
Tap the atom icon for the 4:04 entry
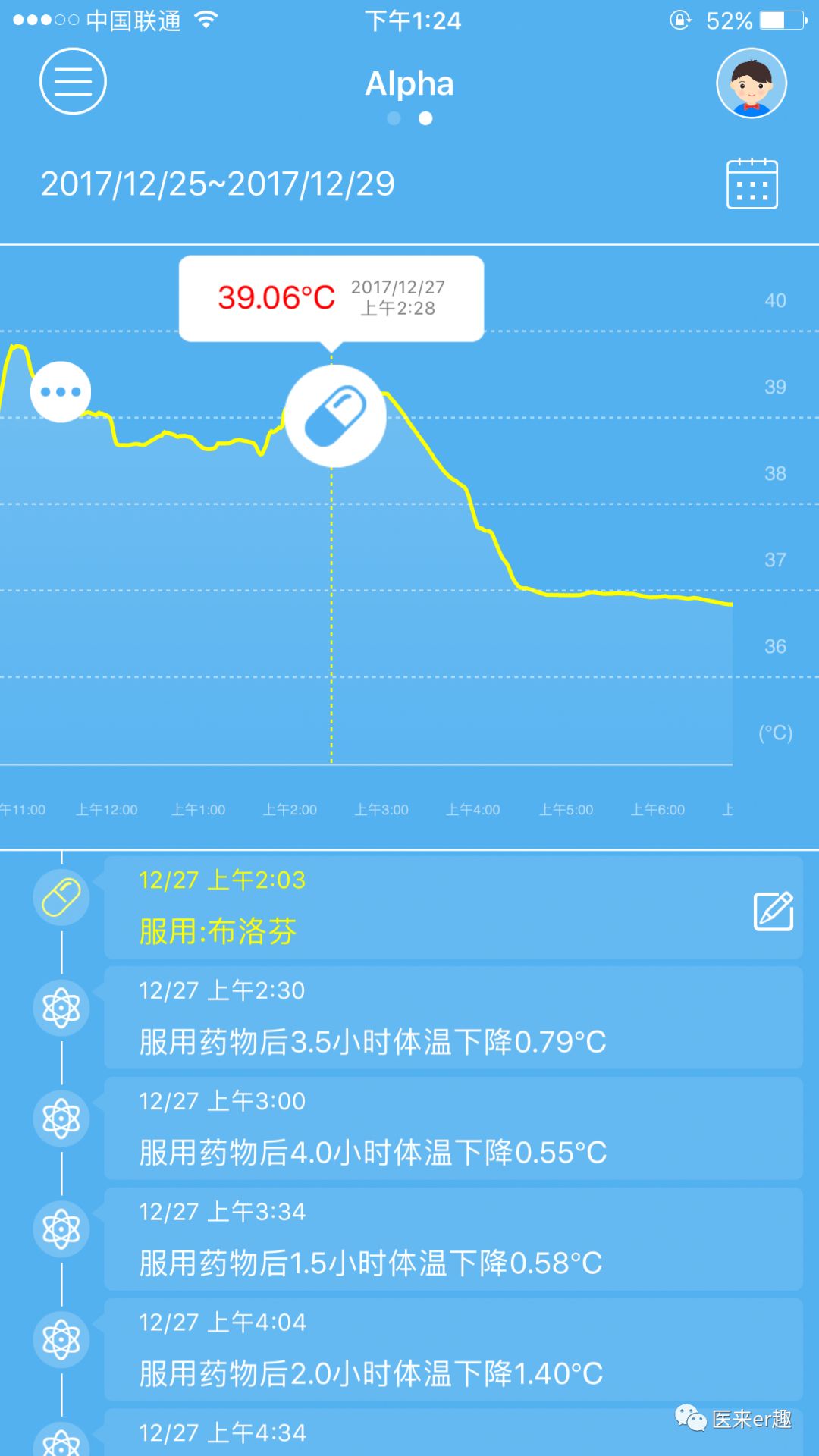[x=61, y=1339]
